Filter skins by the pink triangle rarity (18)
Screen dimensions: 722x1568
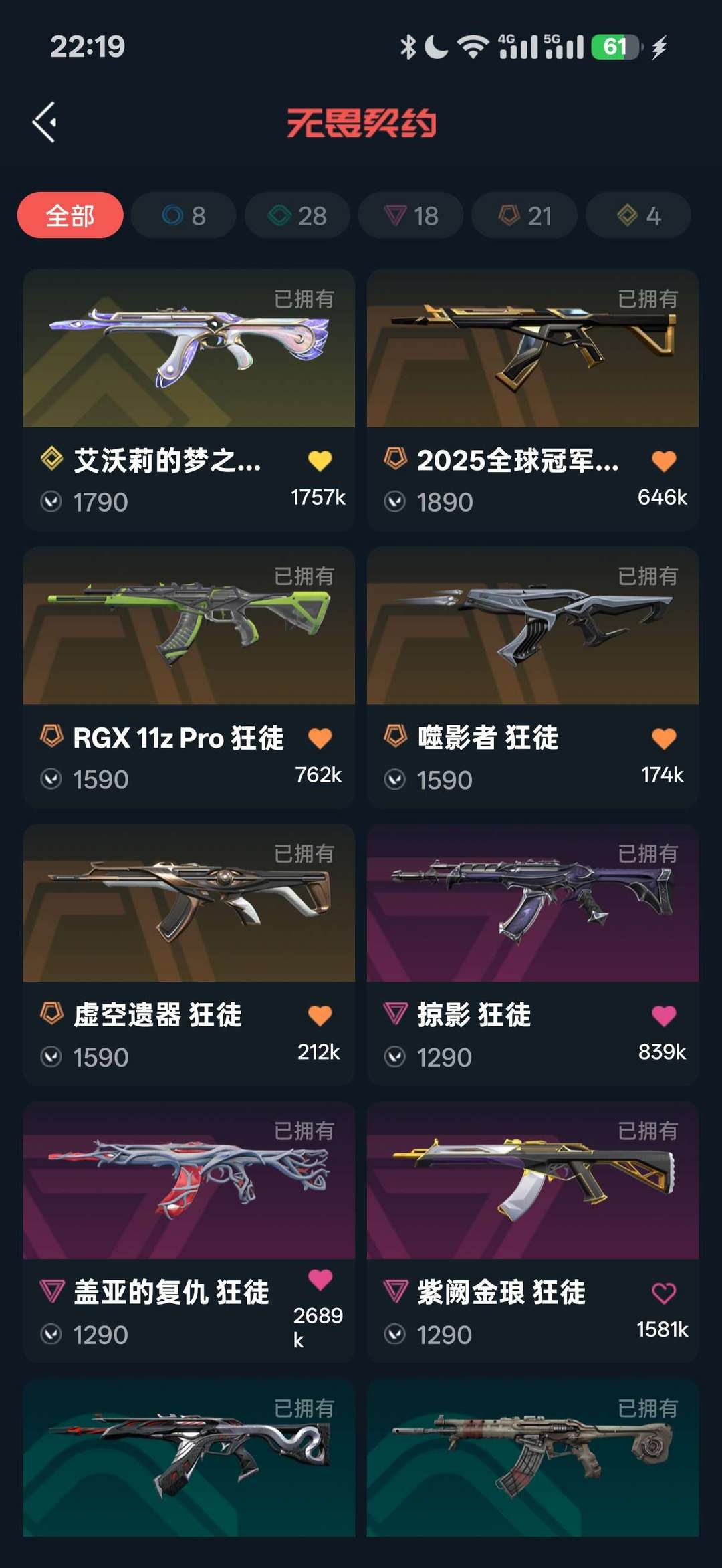pyautogui.click(x=410, y=215)
